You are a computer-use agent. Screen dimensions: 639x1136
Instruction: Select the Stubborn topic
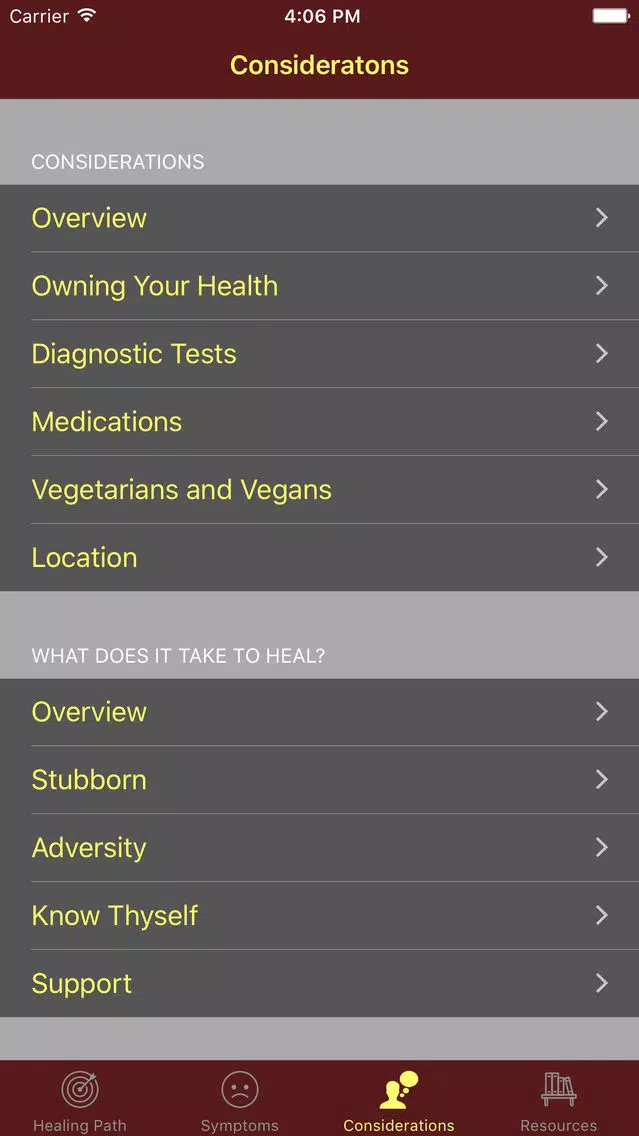coord(320,780)
